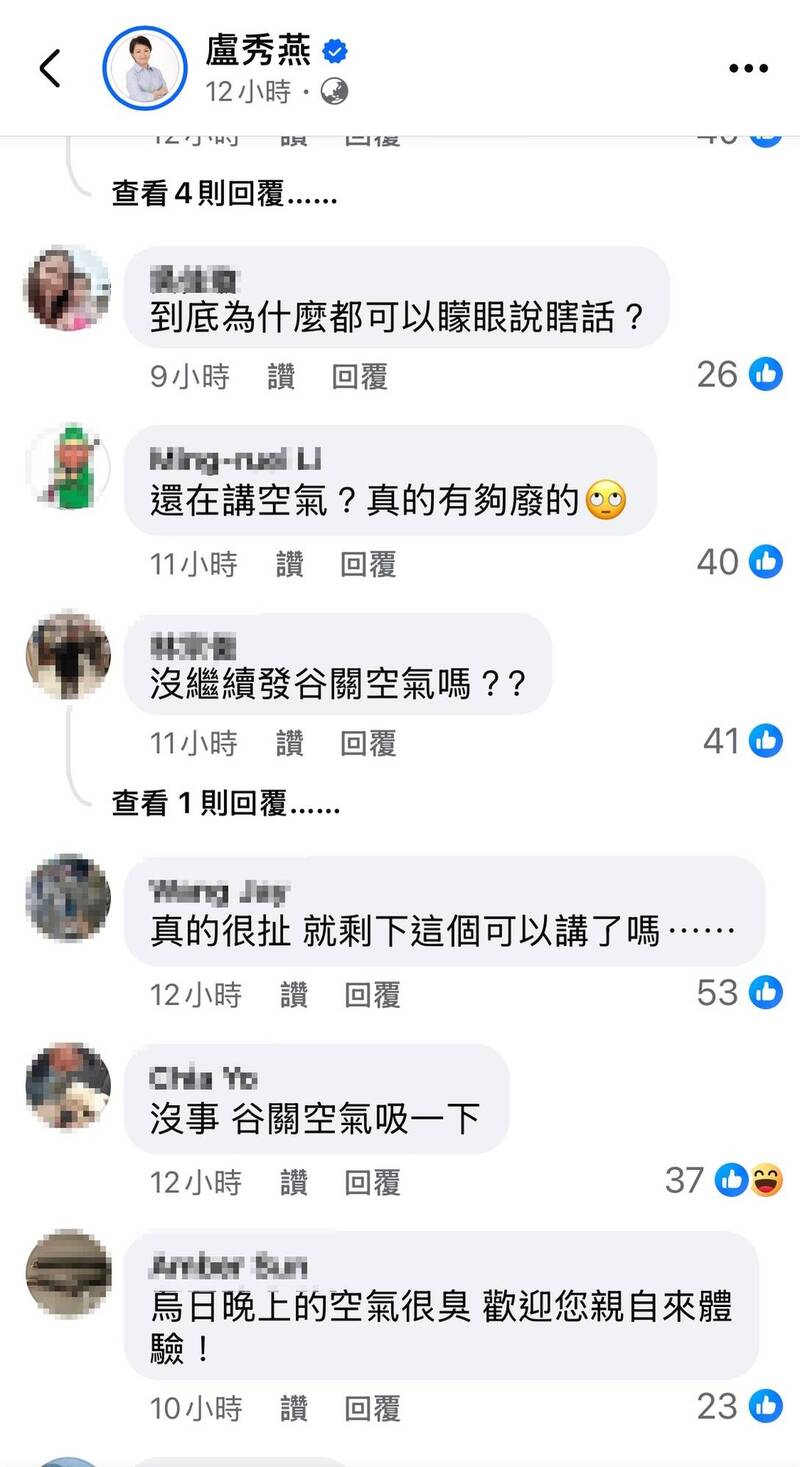
Task: Like the comment 真的很扯 就剩下這個可以講了嗎
Action: point(293,995)
